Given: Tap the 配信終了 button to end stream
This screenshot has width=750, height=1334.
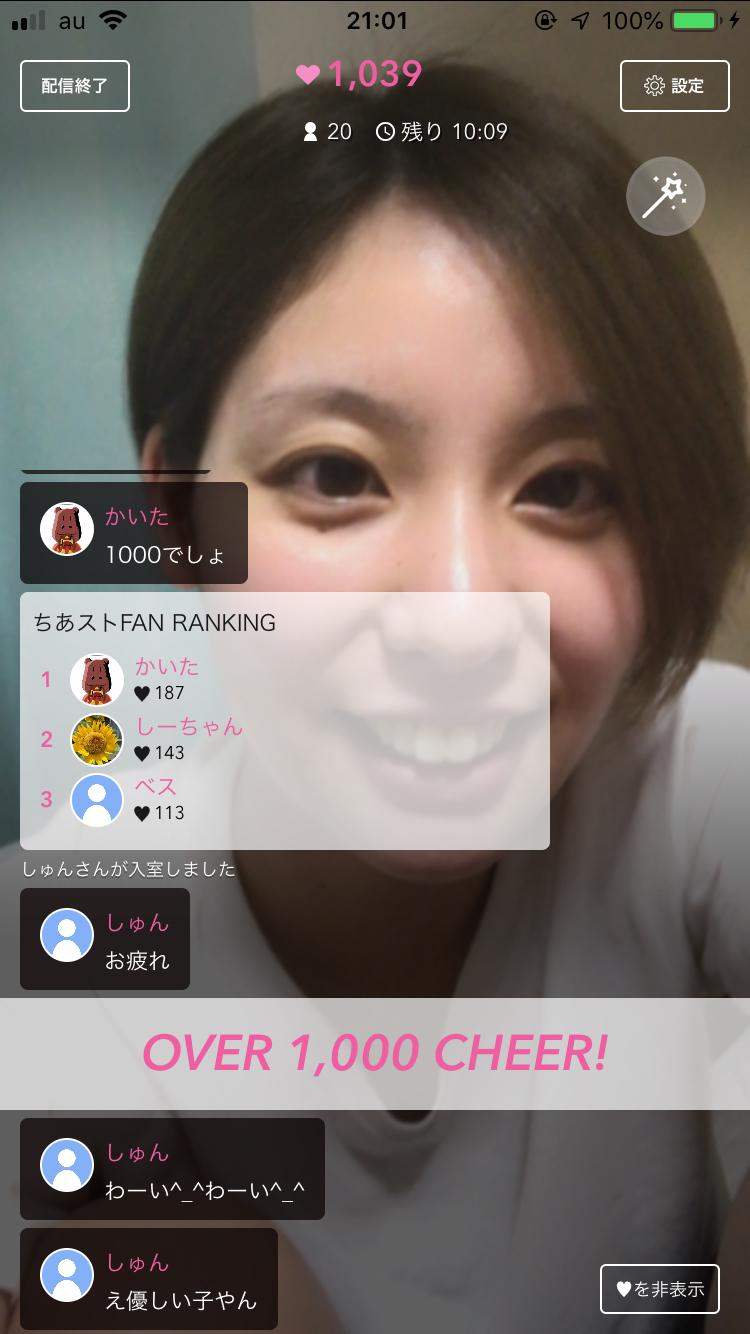Looking at the screenshot, I should [x=75, y=86].
